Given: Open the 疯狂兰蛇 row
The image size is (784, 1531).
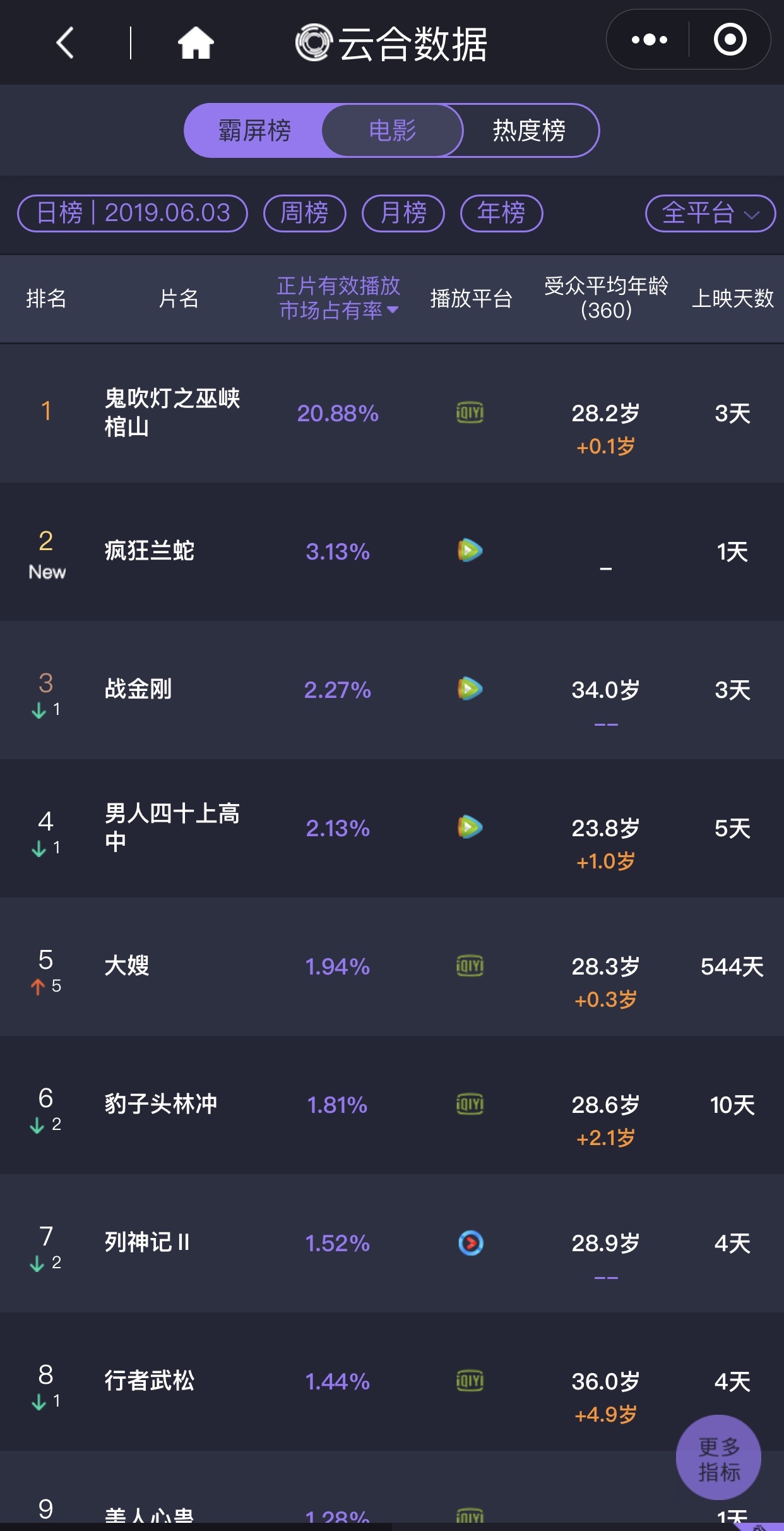Looking at the screenshot, I should coord(392,552).
